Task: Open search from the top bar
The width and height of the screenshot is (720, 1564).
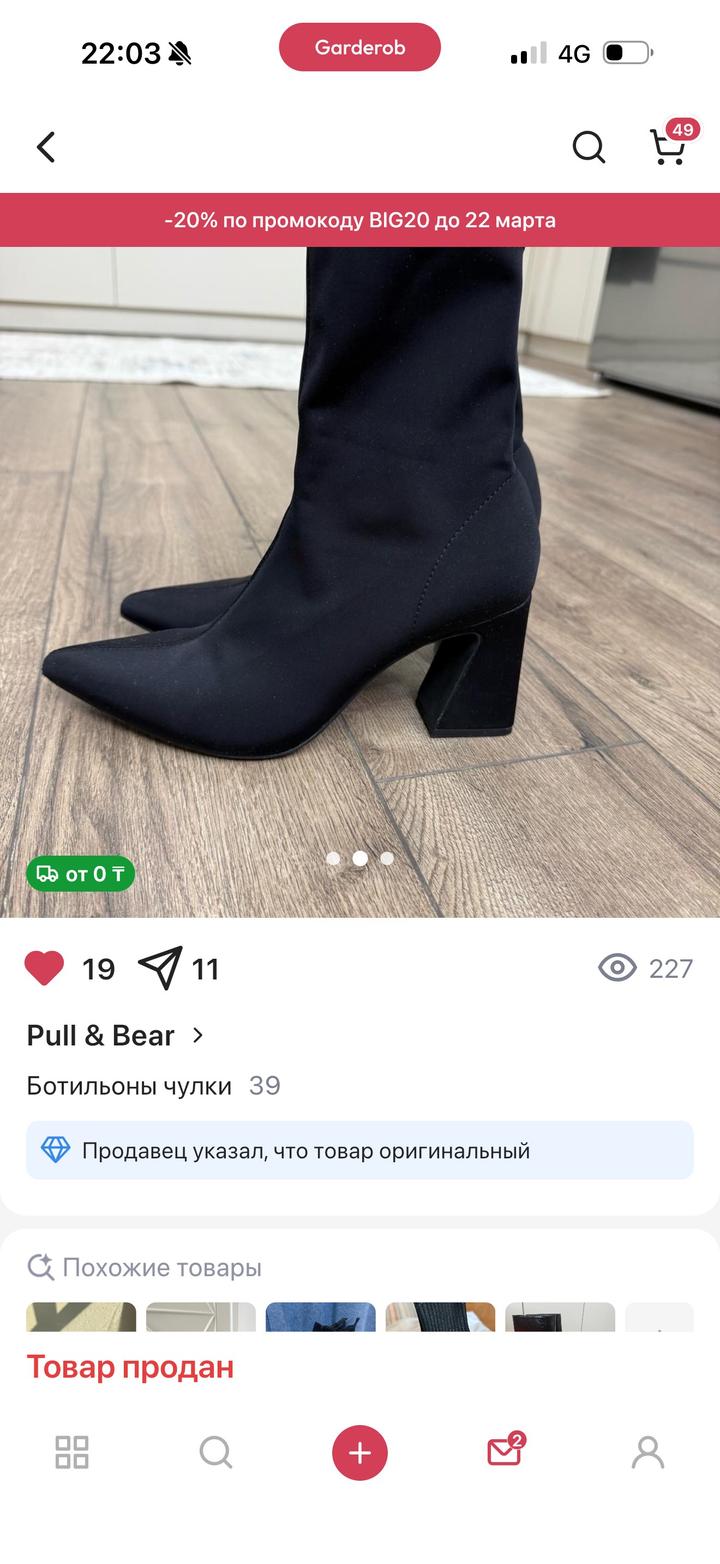Action: (x=589, y=148)
